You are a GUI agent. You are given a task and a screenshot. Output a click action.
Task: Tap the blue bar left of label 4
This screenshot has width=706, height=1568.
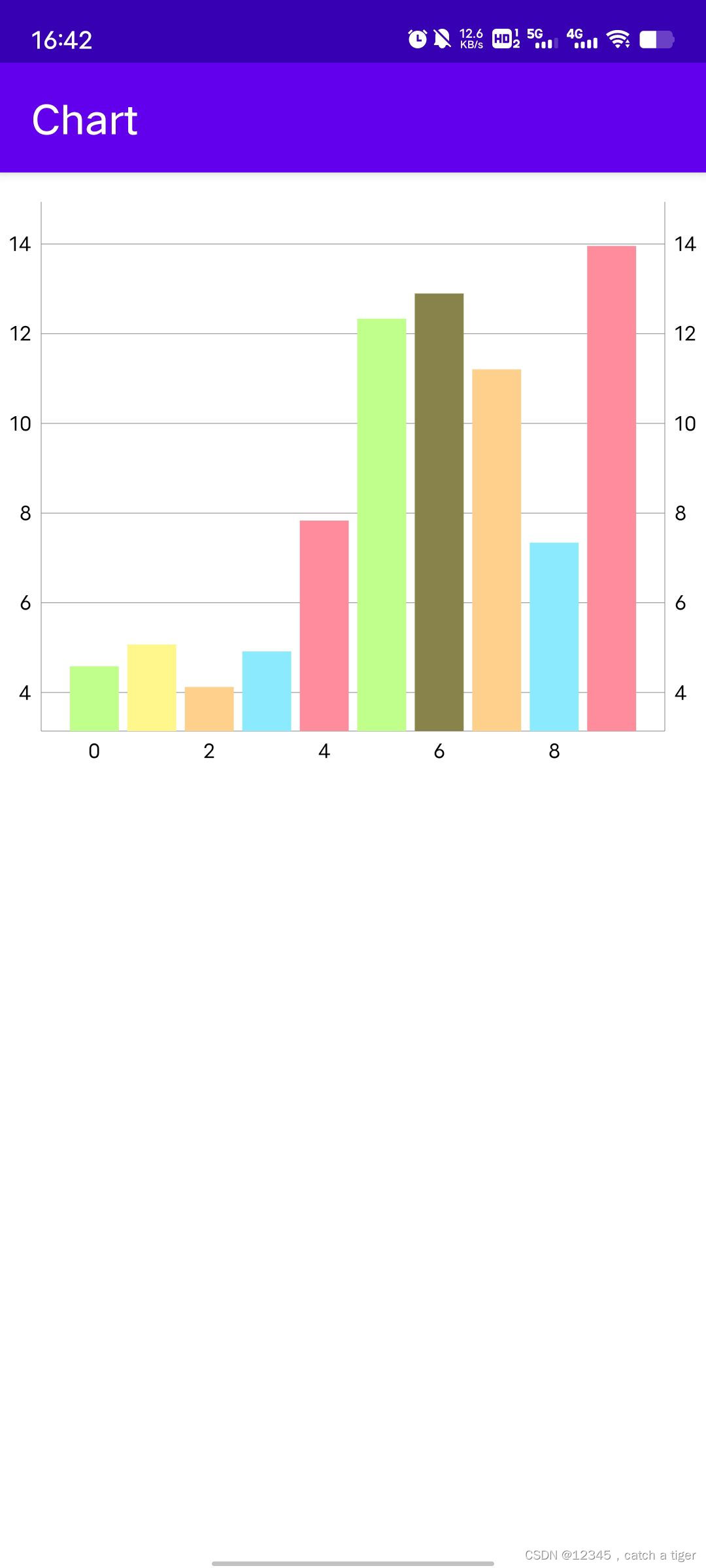tap(266, 689)
